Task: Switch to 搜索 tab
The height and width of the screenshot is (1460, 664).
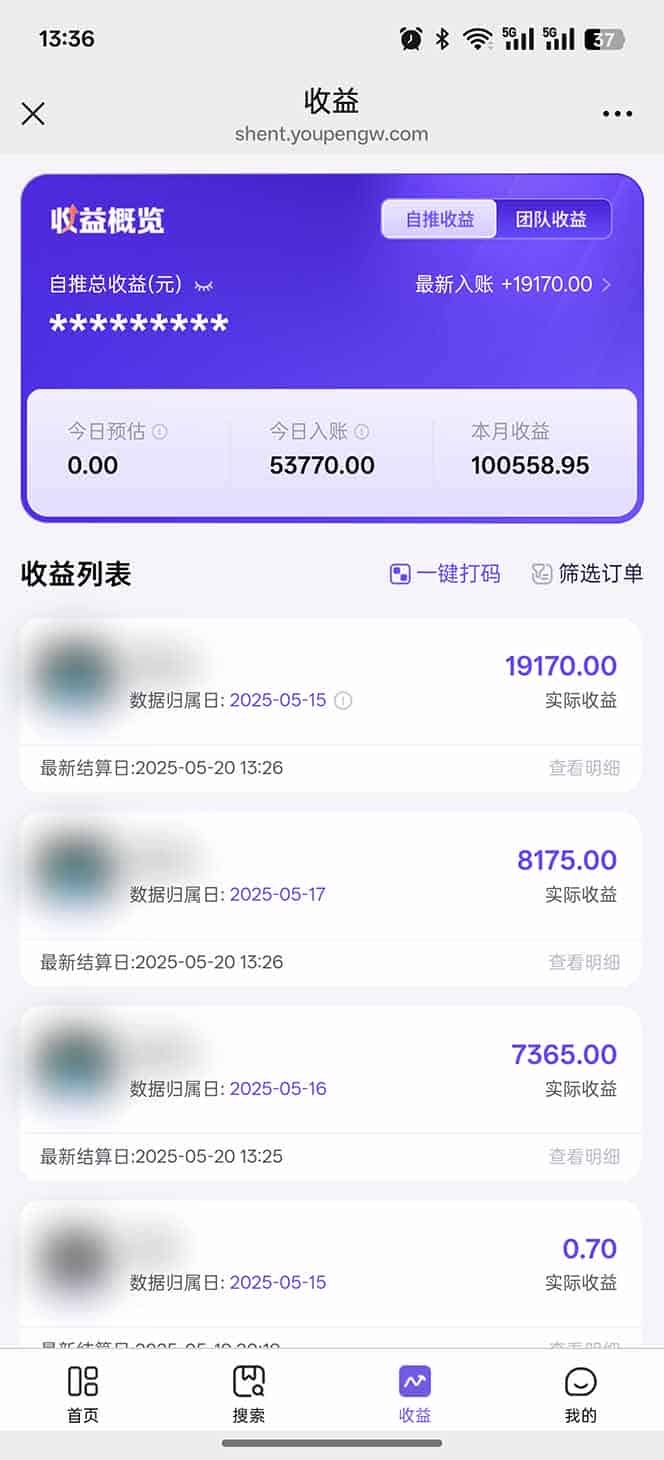Action: click(248, 1394)
